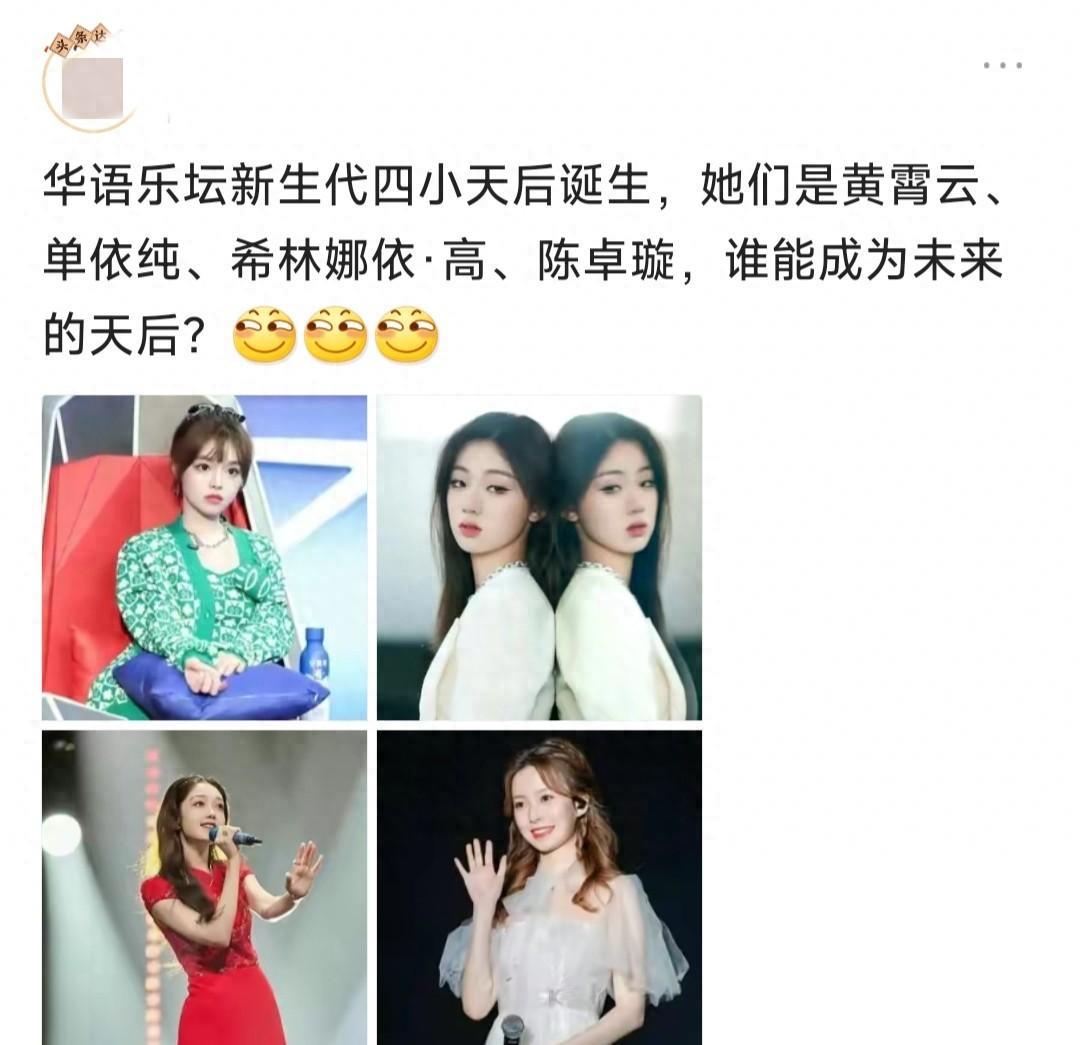View the photo of woman waving in white dress
The height and width of the screenshot is (1045, 1080).
(x=539, y=887)
